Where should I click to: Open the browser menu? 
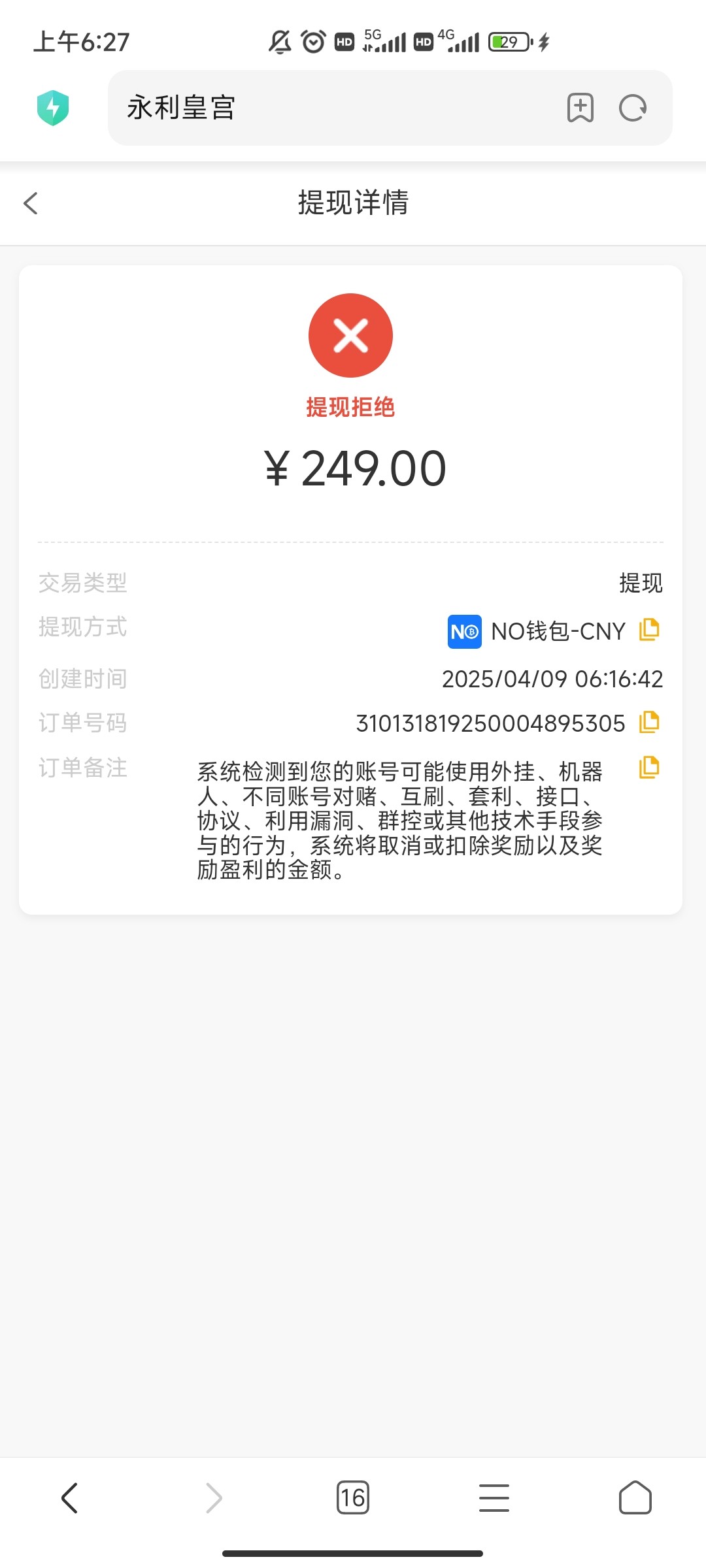[x=494, y=1497]
